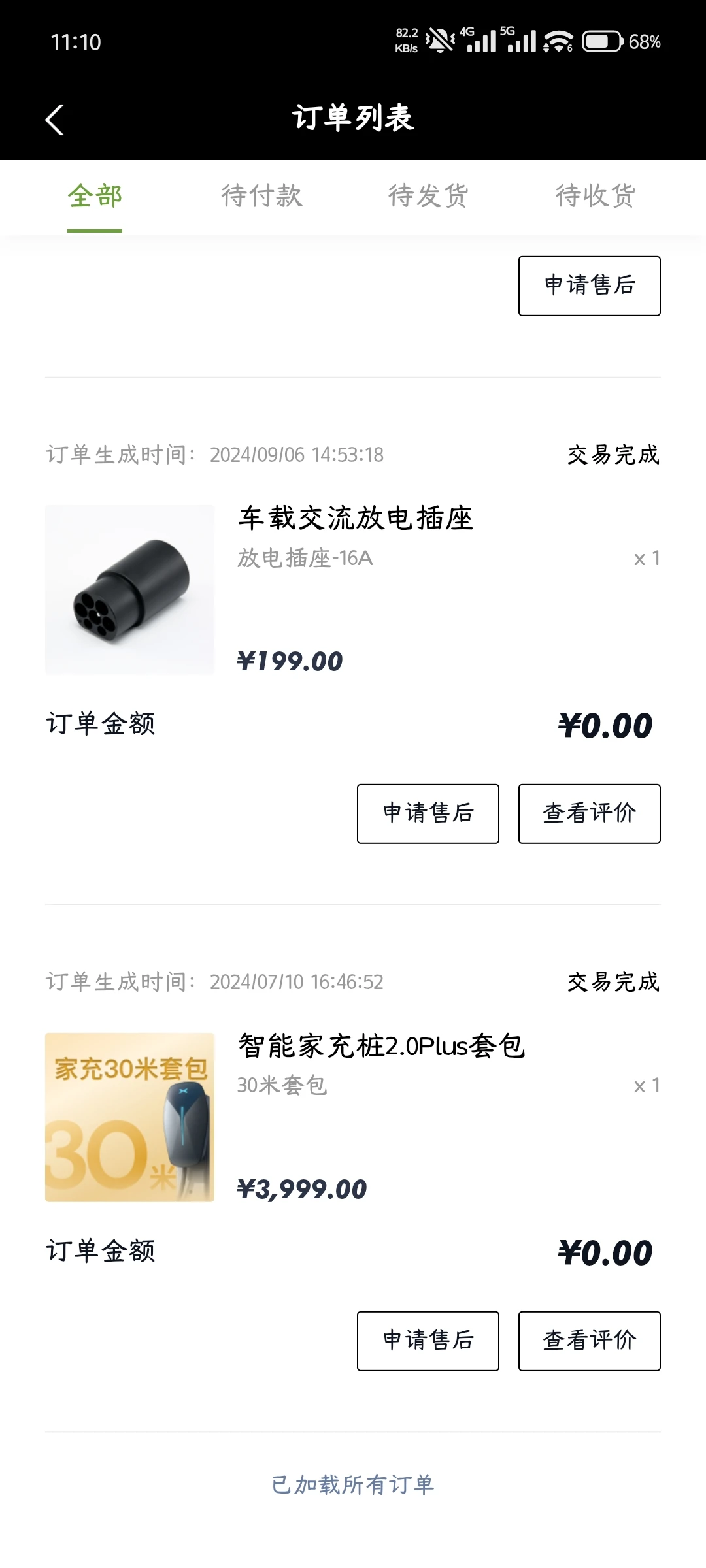Go back from the 订单列表 page
706x1568 pixels.
point(55,120)
